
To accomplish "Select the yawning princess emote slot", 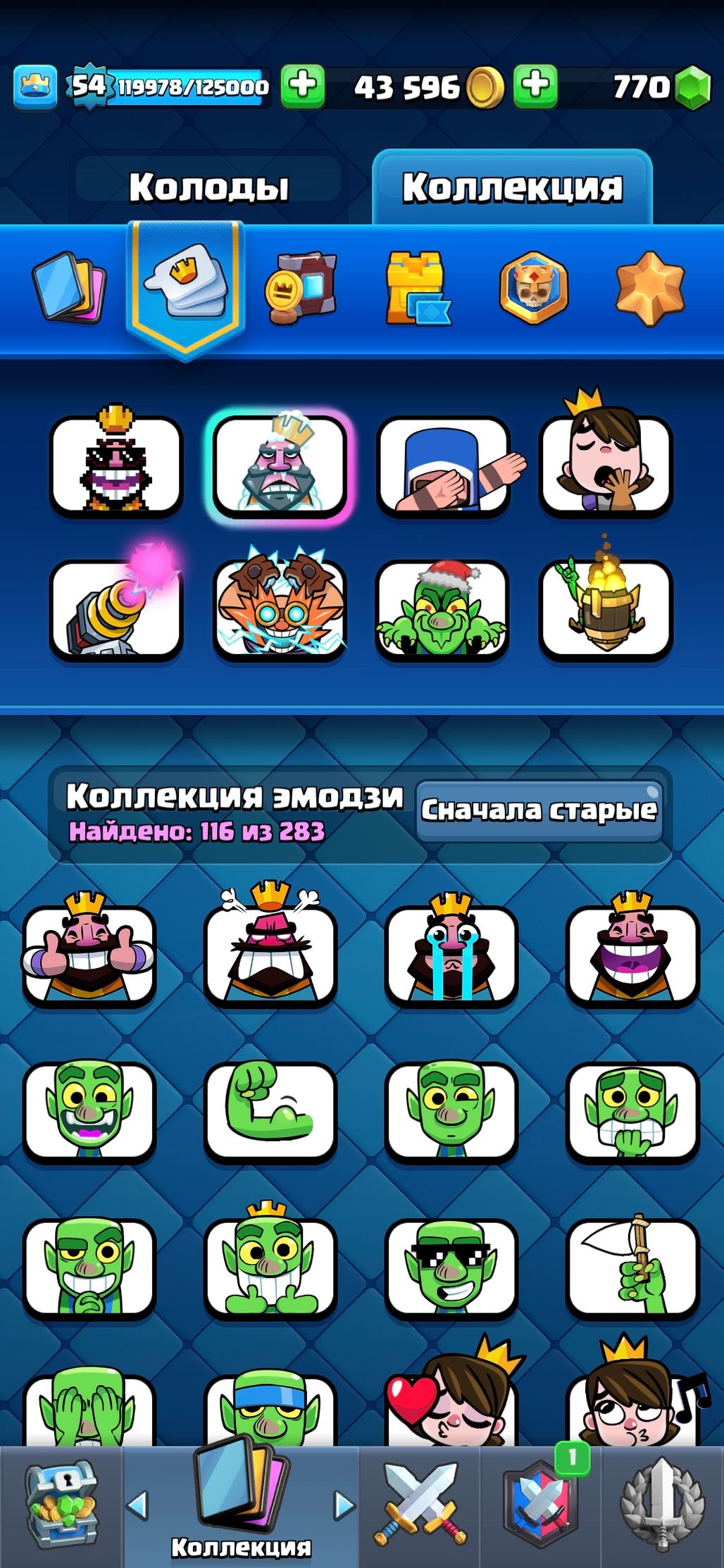I will [x=605, y=465].
